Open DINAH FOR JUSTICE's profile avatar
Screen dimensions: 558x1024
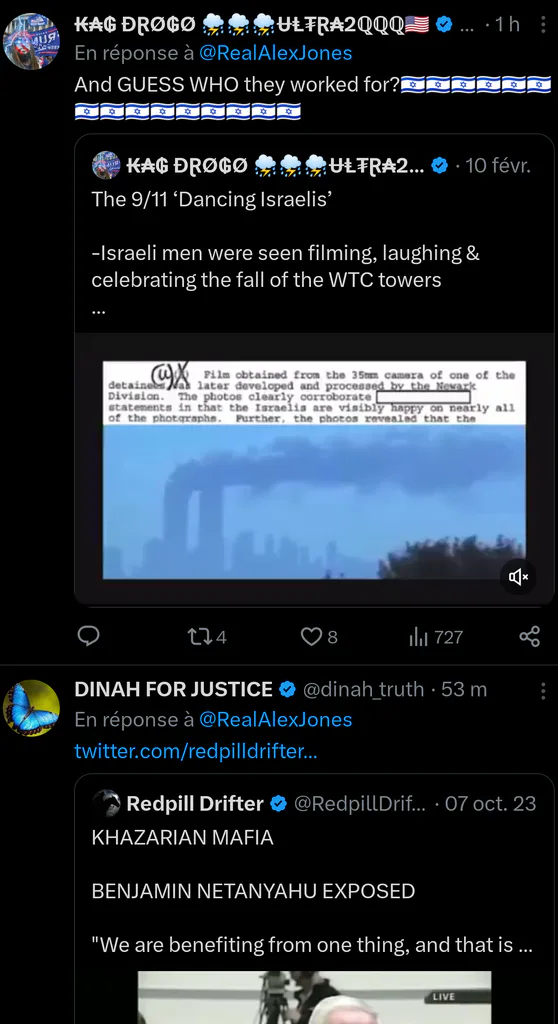coord(31,709)
